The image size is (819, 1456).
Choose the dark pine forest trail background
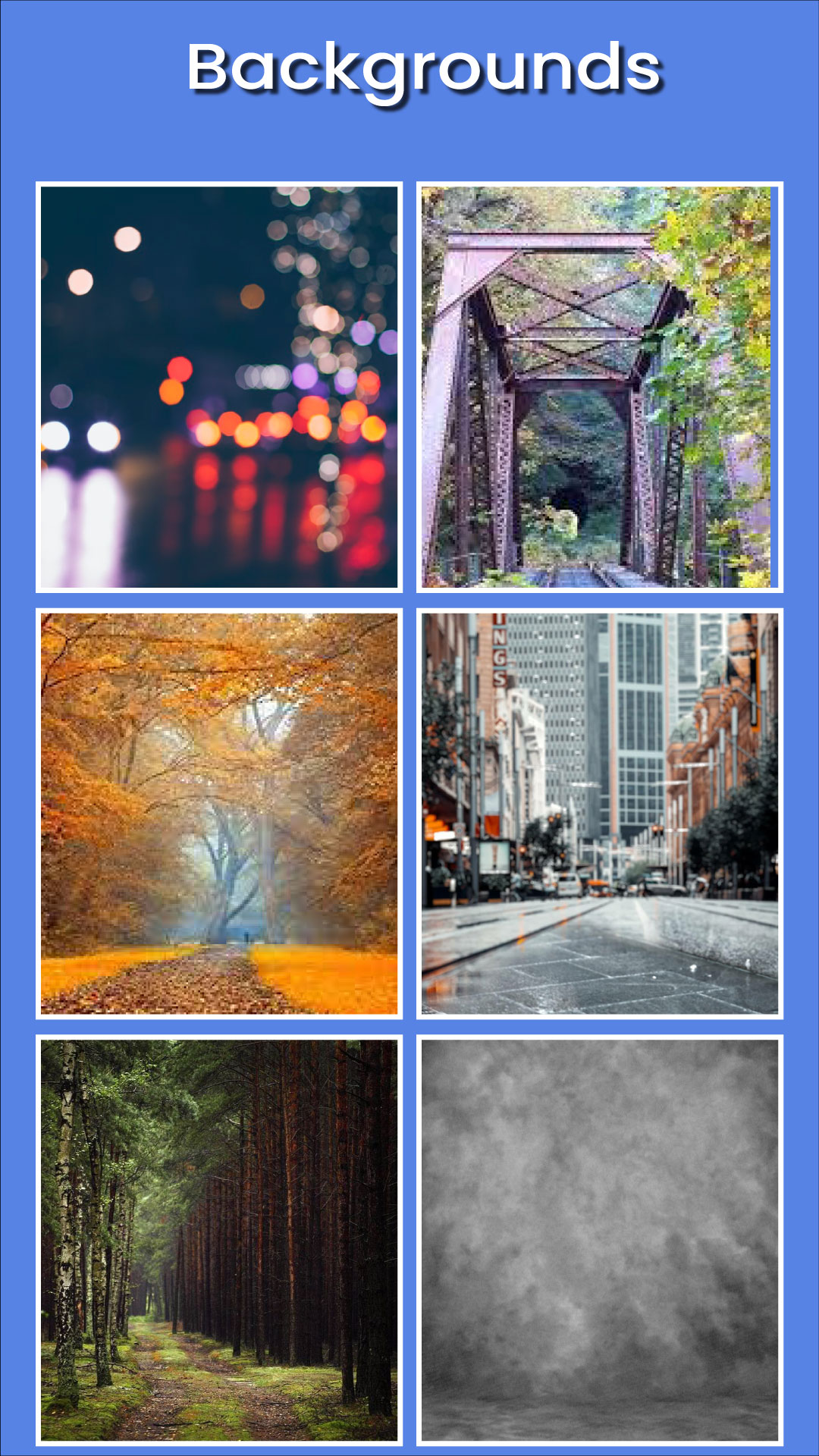(219, 1240)
